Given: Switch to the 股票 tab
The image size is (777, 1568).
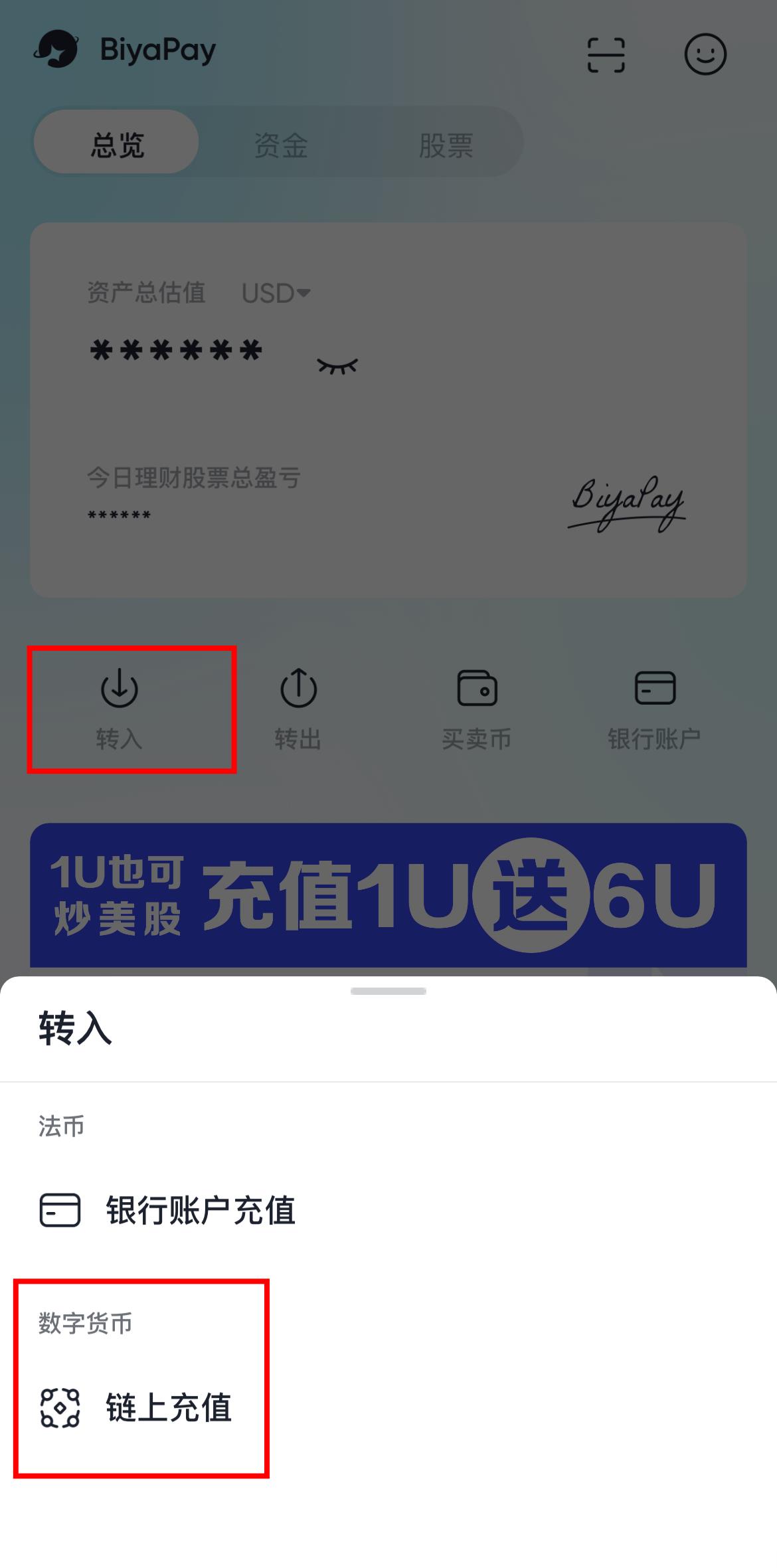Looking at the screenshot, I should click(x=446, y=145).
